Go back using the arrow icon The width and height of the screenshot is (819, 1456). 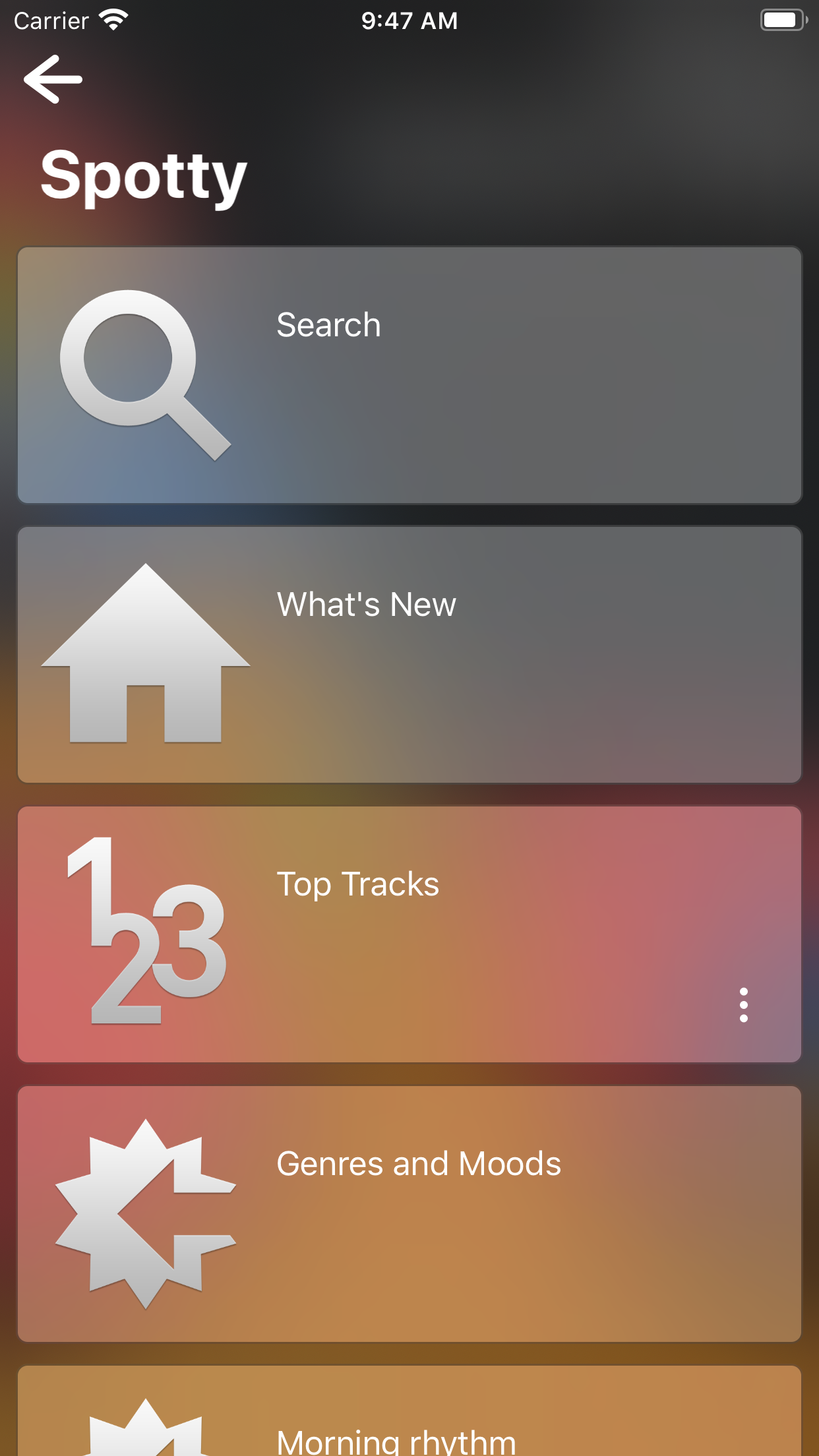[53, 79]
